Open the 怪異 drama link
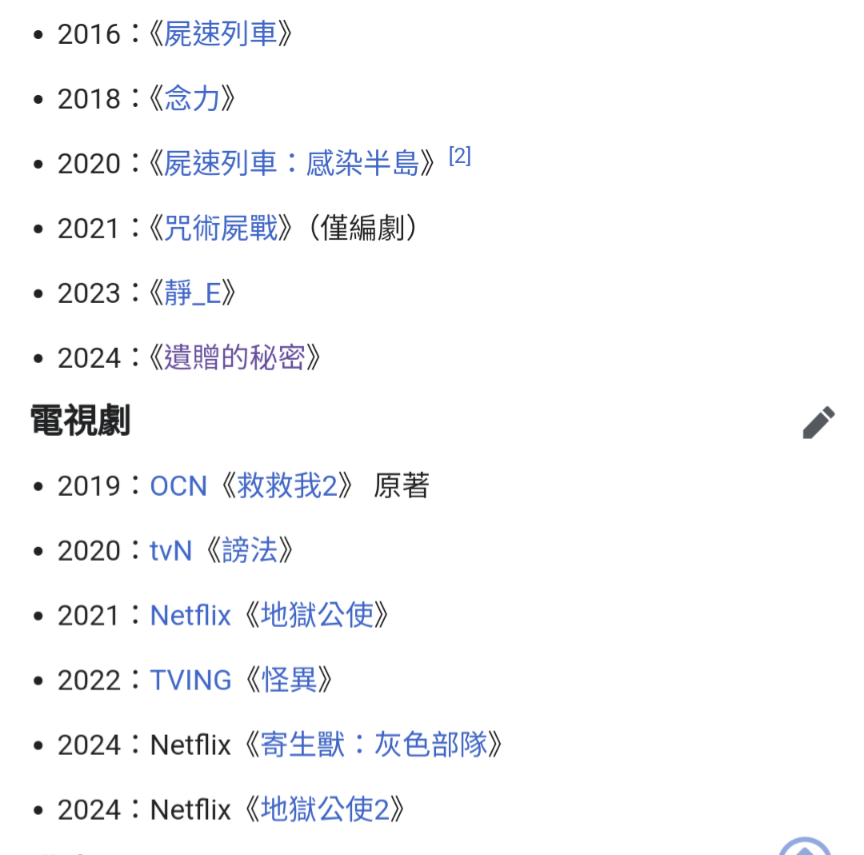864x855 pixels. [x=289, y=681]
